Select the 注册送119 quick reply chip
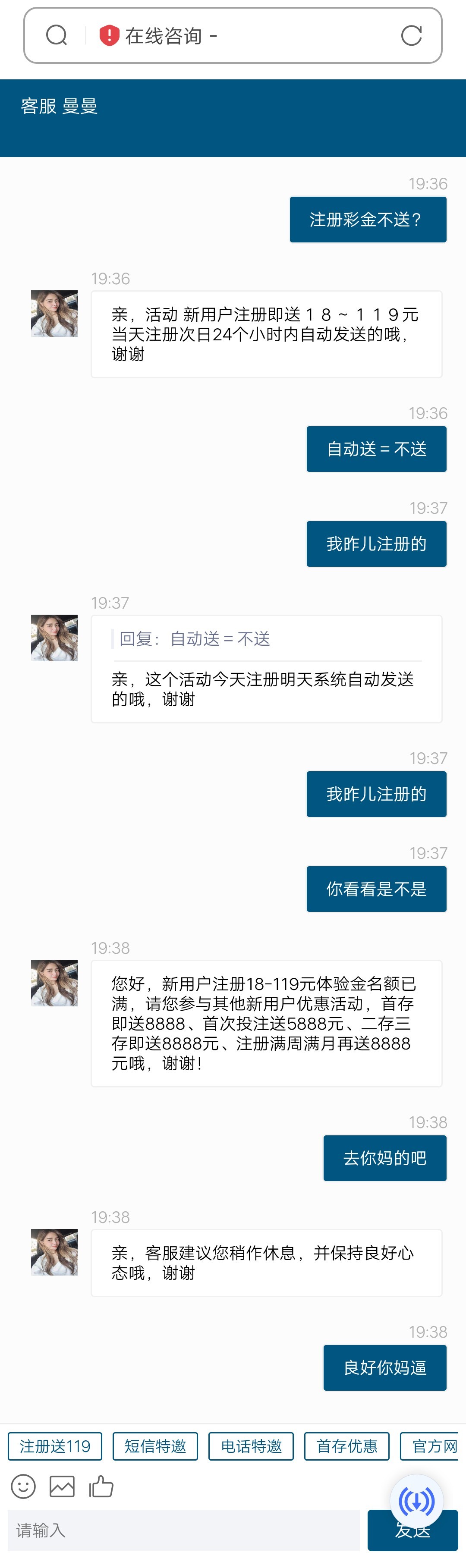The image size is (466, 1568). pyautogui.click(x=55, y=1446)
